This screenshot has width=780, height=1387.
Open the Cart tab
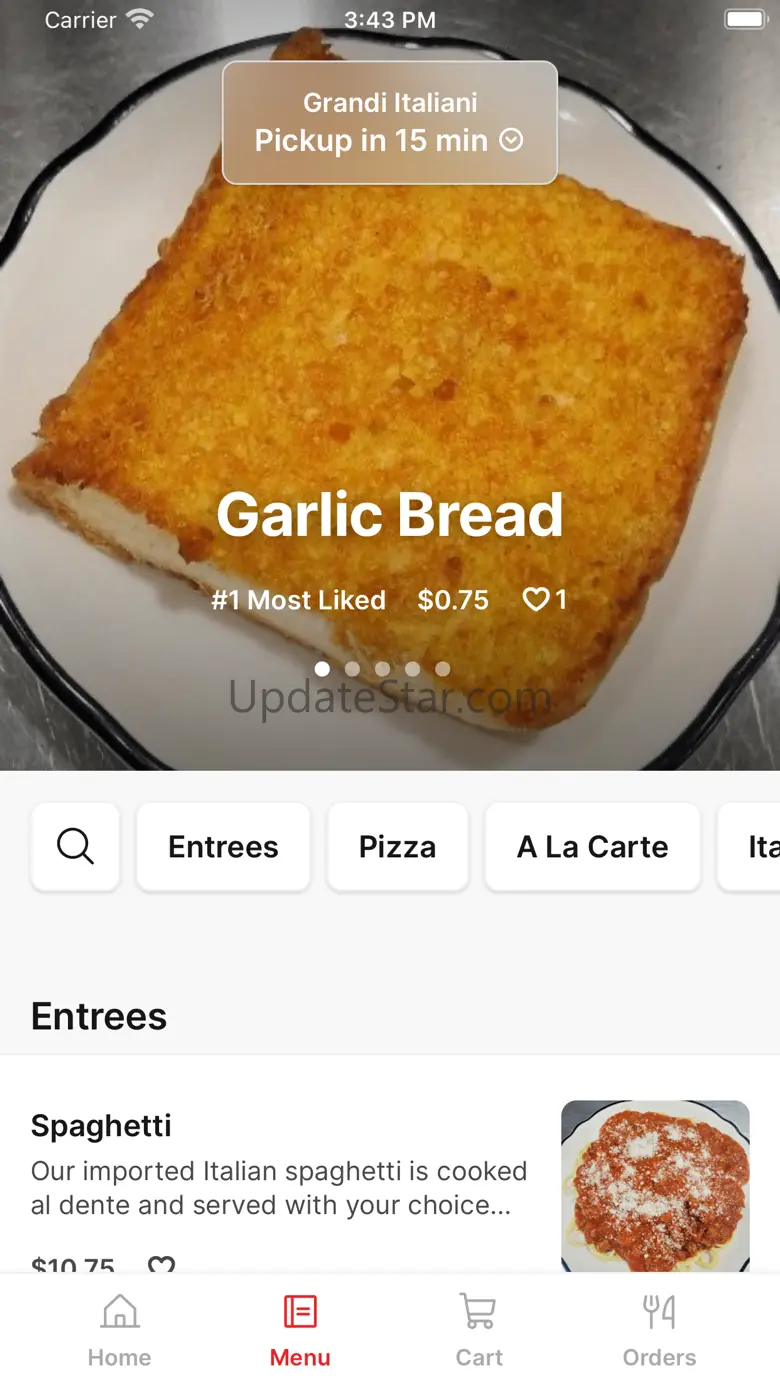coord(479,1330)
